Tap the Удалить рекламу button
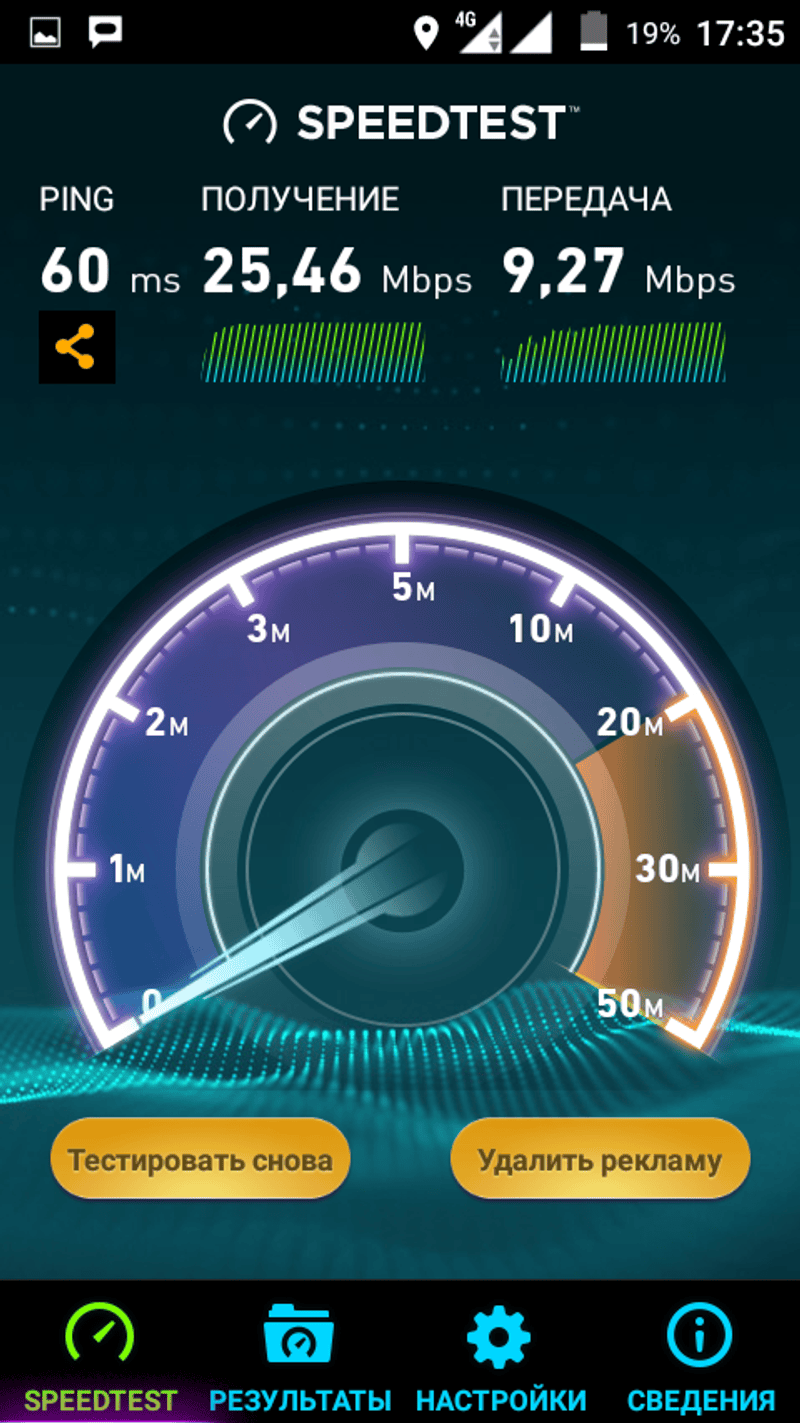This screenshot has height=1423, width=800. 600,1160
